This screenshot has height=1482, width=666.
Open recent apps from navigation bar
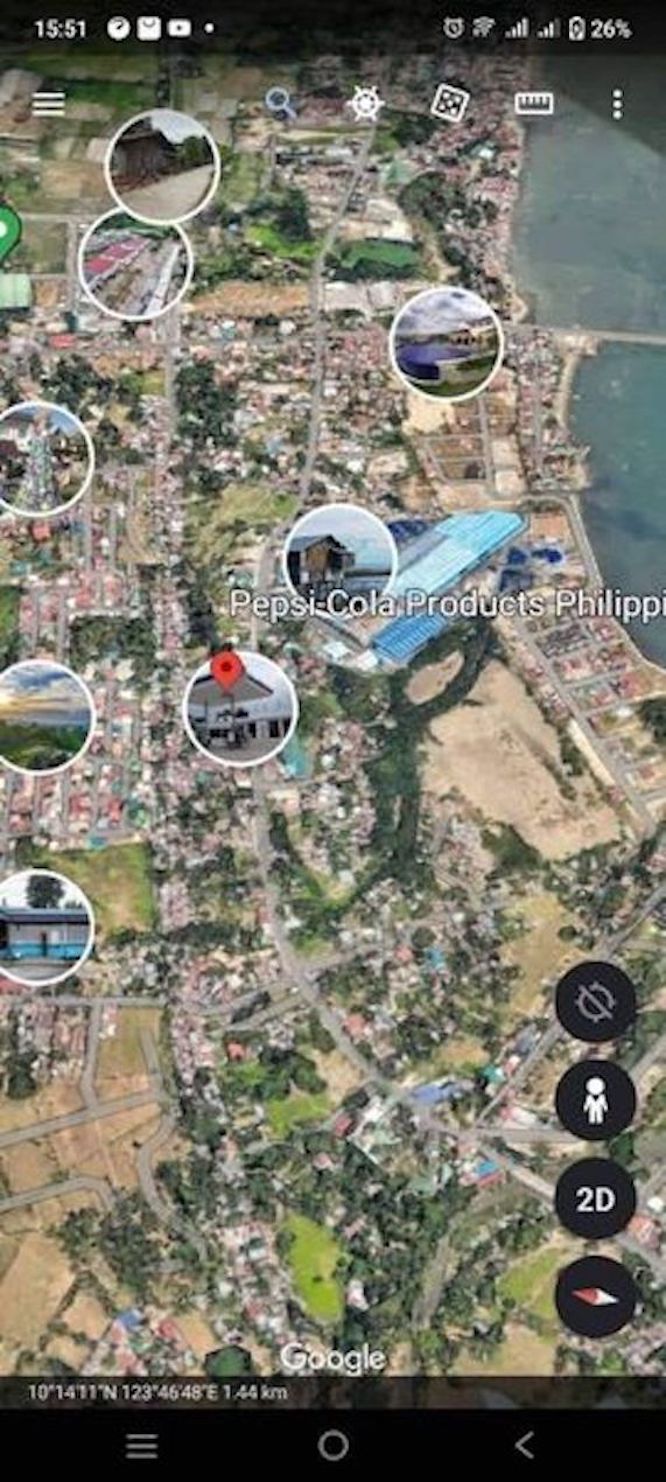(141, 1445)
